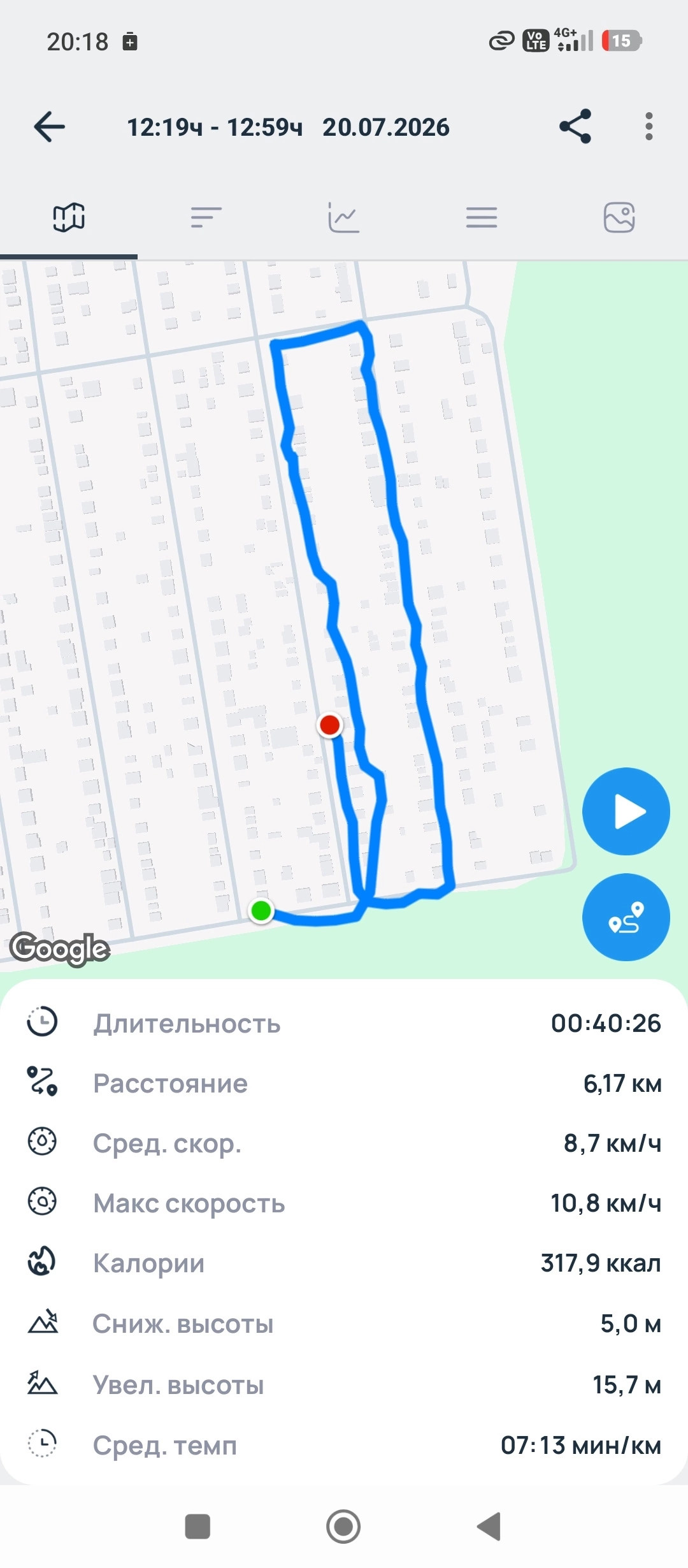The height and width of the screenshot is (1568, 688).
Task: Open the details list tab
Action: point(482,217)
